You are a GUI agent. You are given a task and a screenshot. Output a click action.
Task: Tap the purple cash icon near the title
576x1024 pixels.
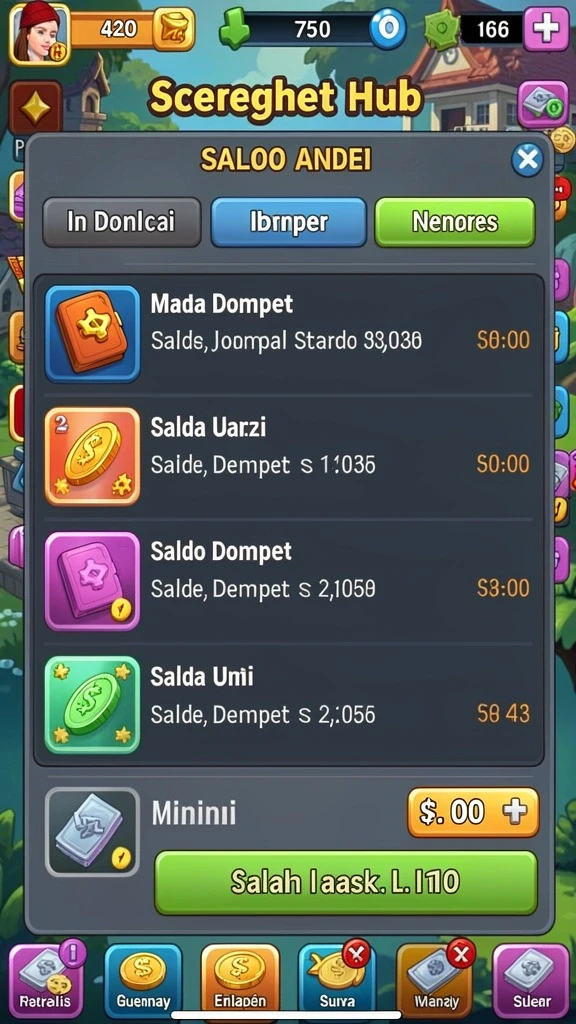pyautogui.click(x=543, y=104)
